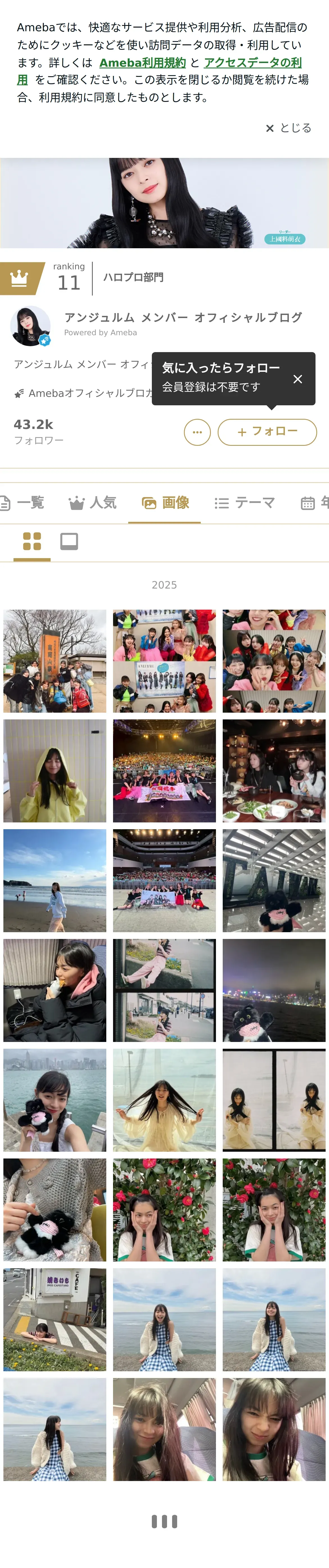The image size is (329, 1568).
Task: Open the header banner image
Action: (x=164, y=203)
